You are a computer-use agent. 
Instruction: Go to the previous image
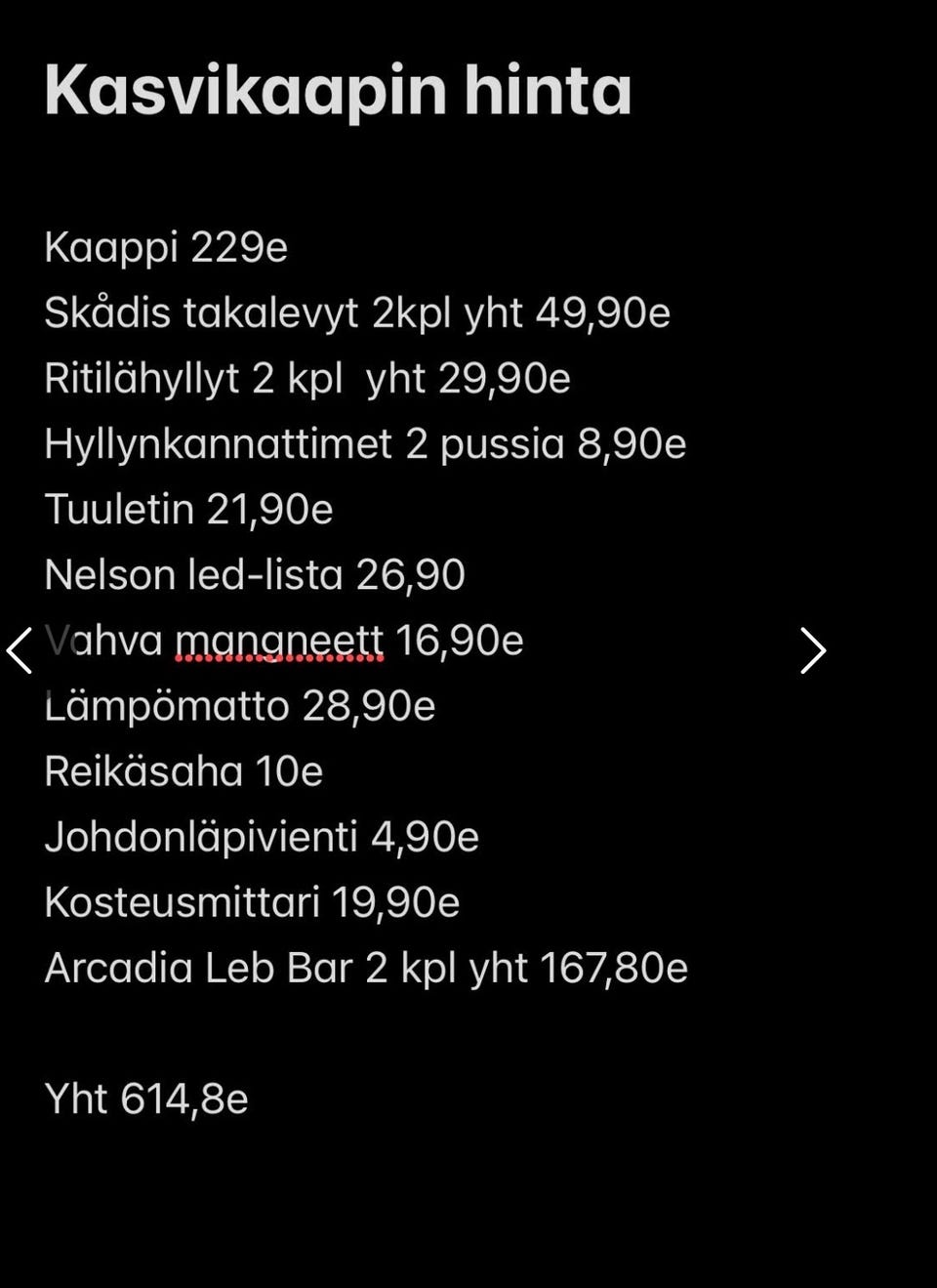(x=20, y=650)
